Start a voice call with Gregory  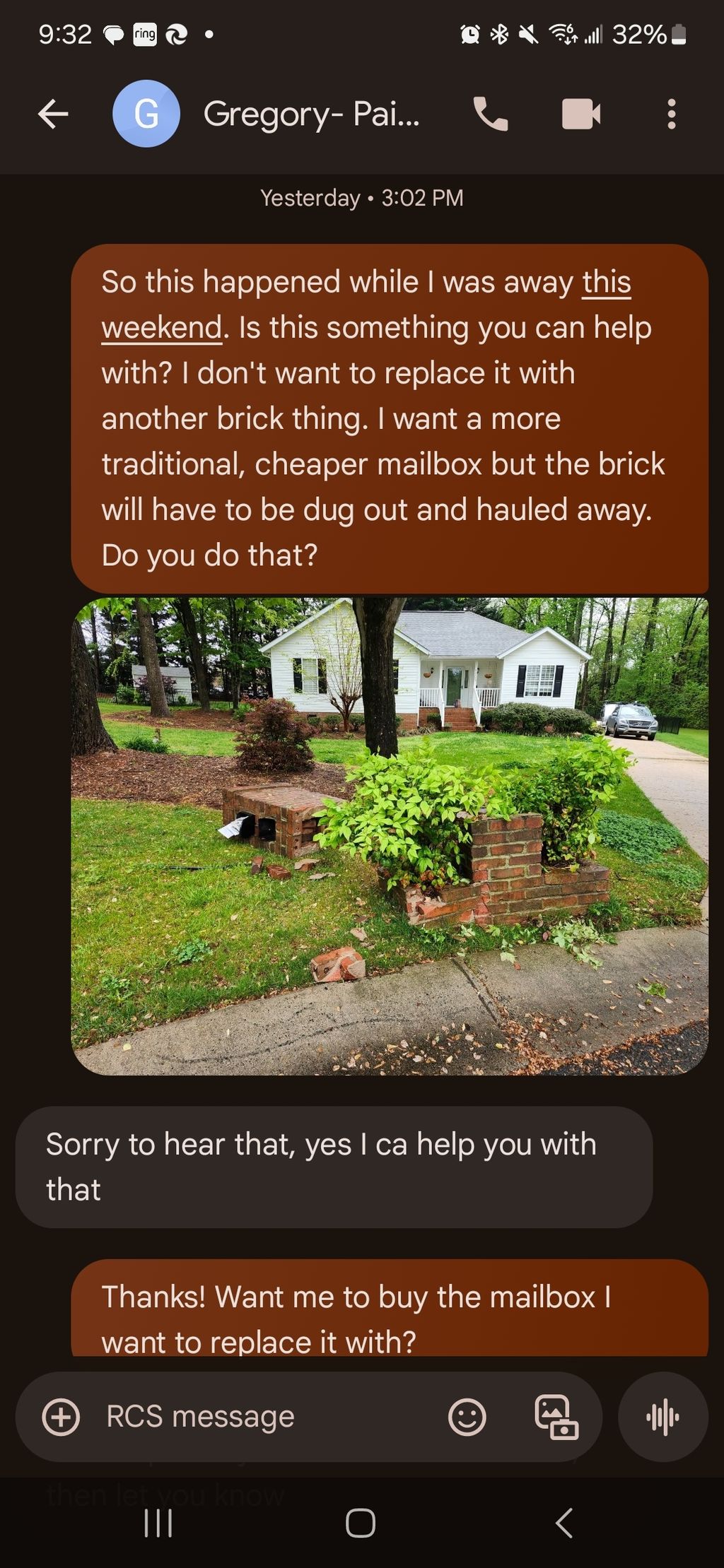point(490,114)
